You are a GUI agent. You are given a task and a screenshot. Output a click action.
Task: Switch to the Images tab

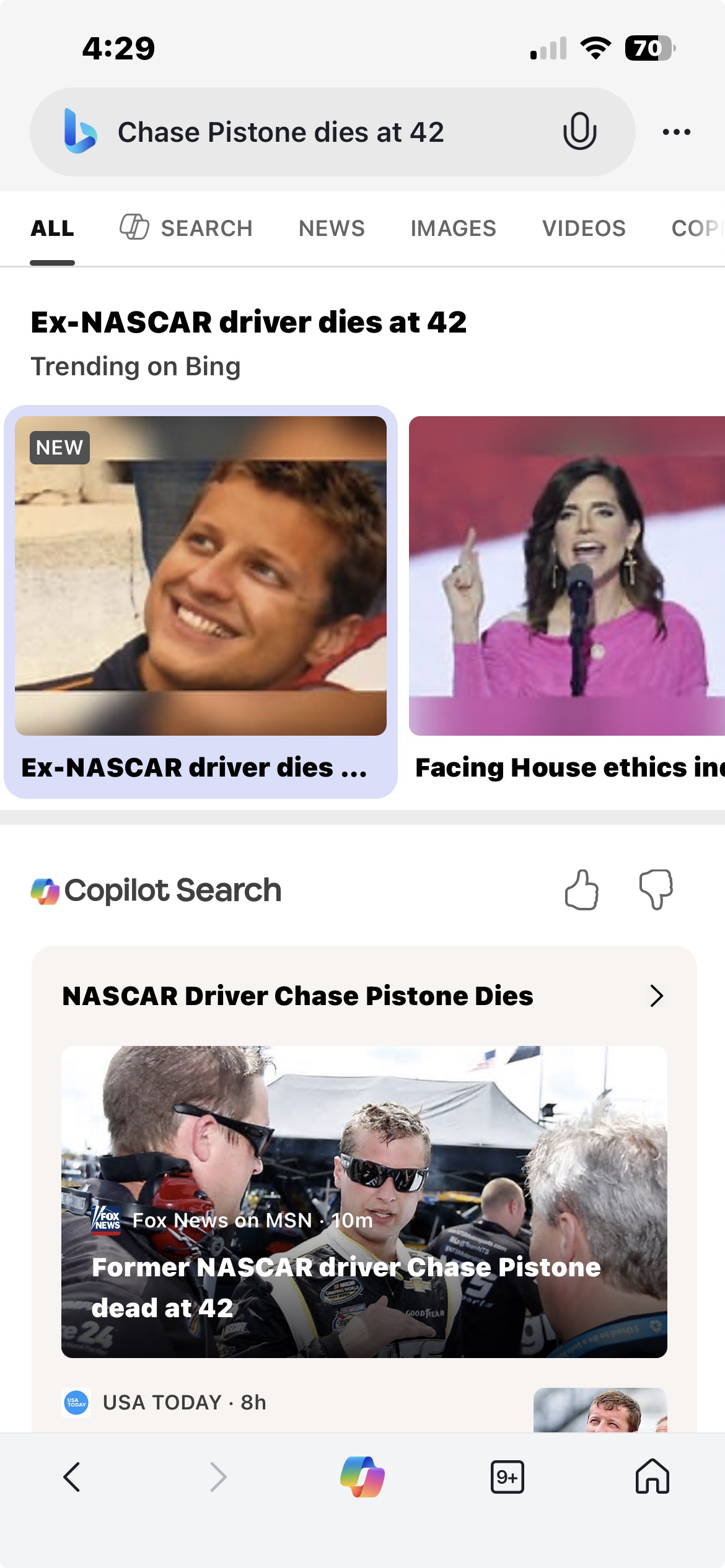[453, 228]
